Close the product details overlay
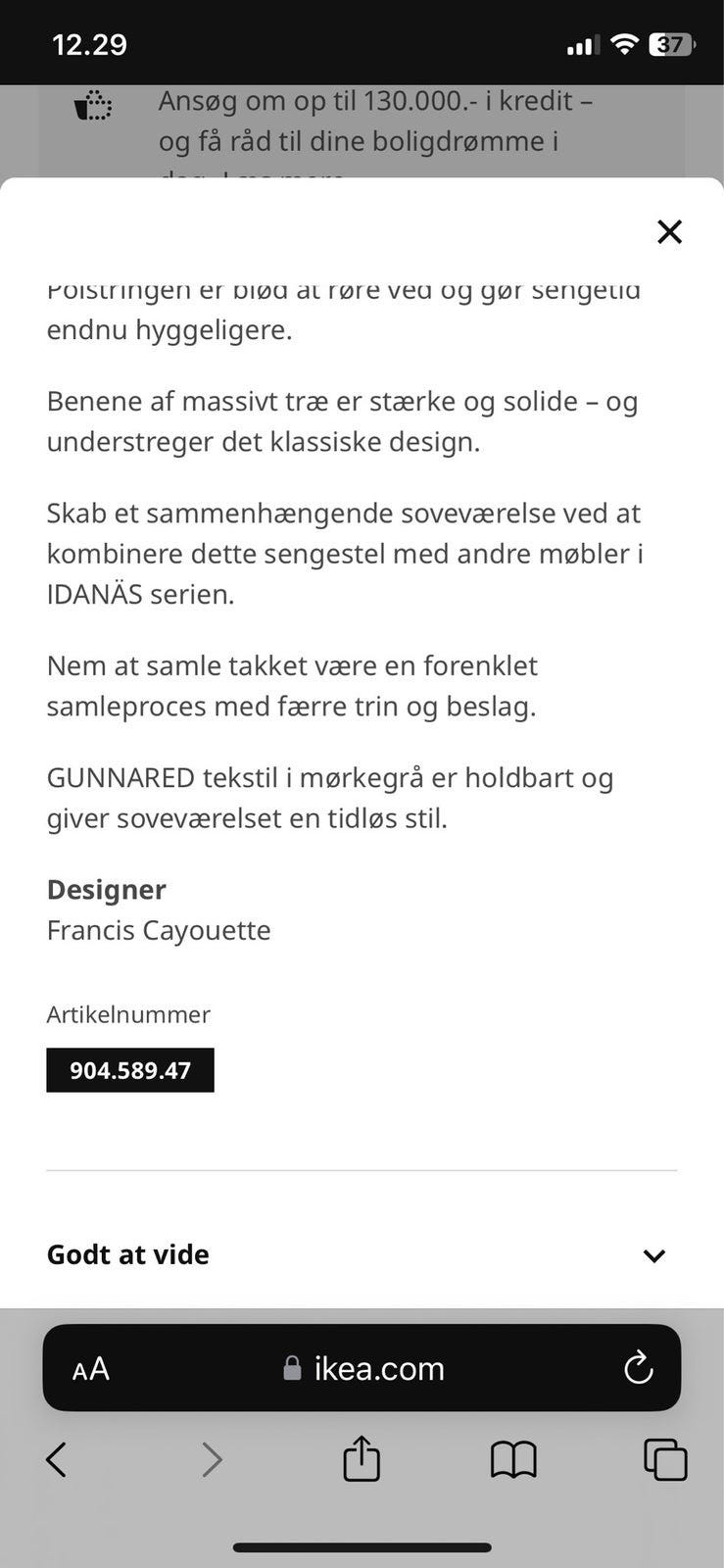 [x=669, y=232]
